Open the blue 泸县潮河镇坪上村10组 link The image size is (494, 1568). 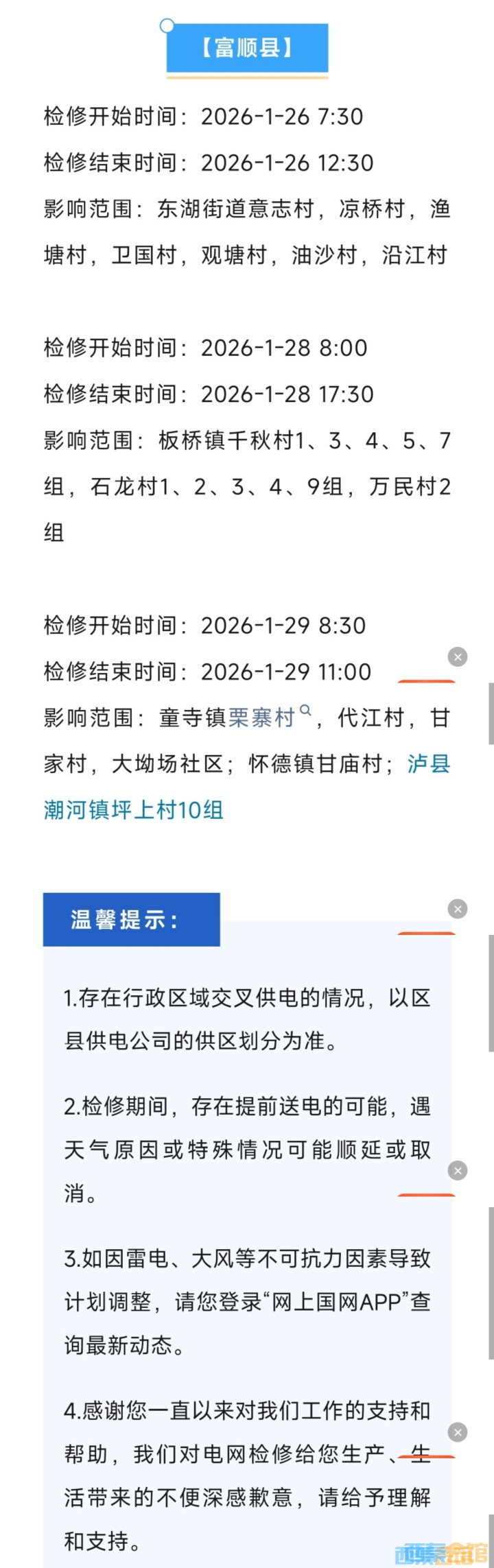click(134, 810)
